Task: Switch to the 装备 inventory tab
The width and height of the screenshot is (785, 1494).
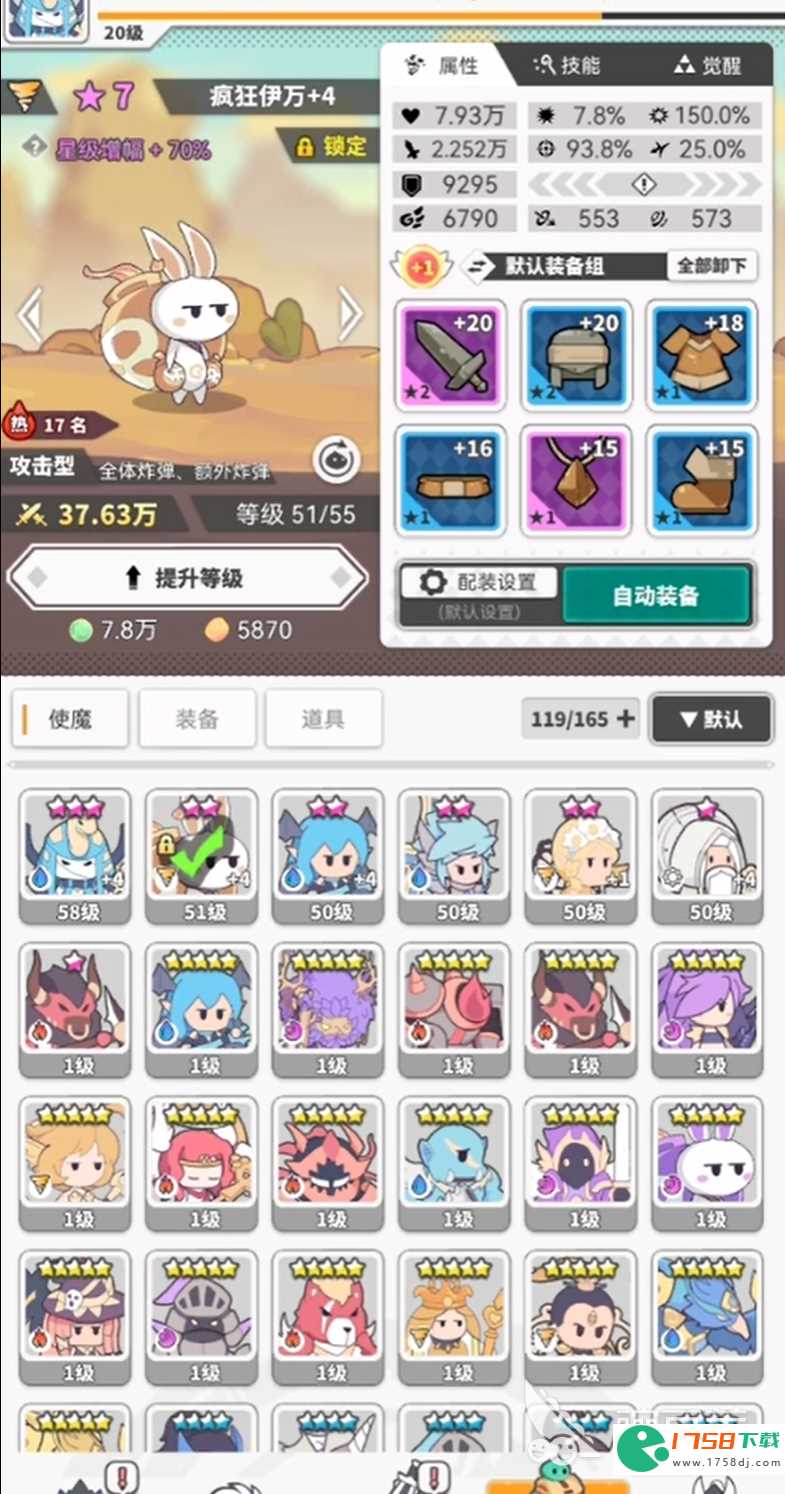Action: [197, 719]
